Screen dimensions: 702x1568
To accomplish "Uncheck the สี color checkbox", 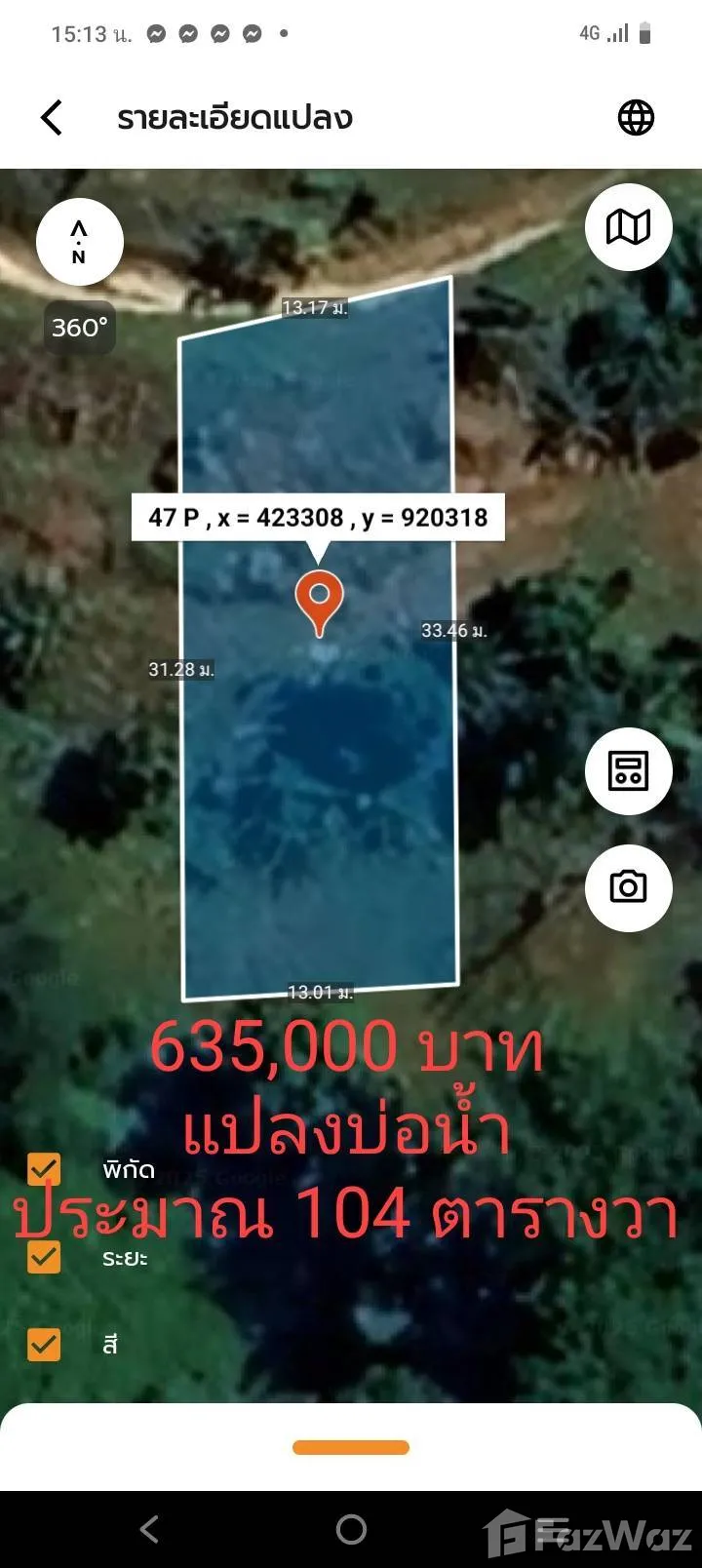I will [44, 1345].
